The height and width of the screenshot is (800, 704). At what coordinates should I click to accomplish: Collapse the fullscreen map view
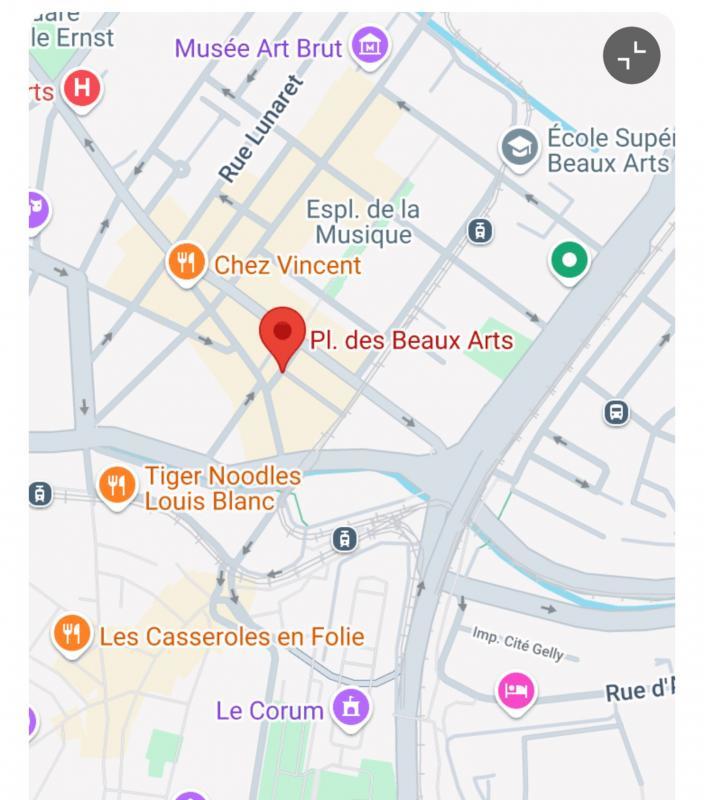(632, 54)
